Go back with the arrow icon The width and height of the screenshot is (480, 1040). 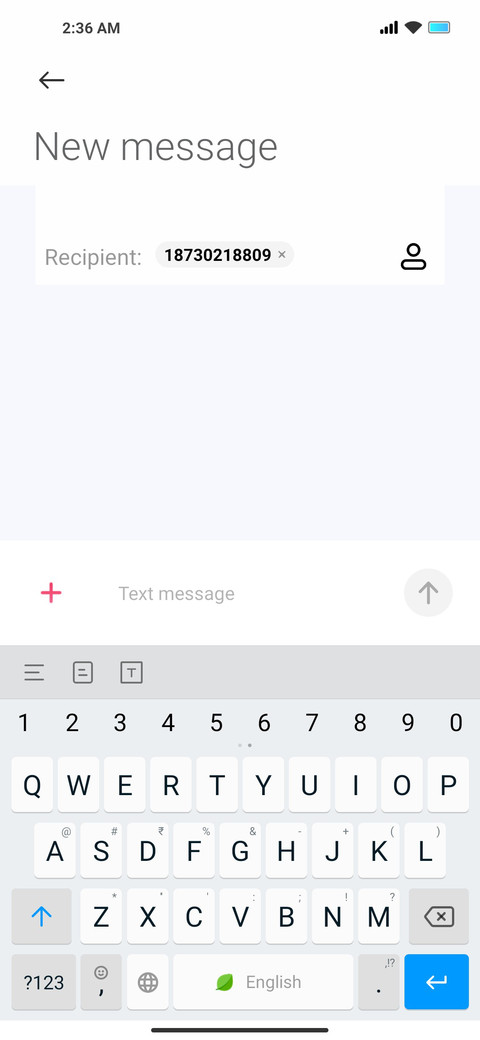coord(51,80)
